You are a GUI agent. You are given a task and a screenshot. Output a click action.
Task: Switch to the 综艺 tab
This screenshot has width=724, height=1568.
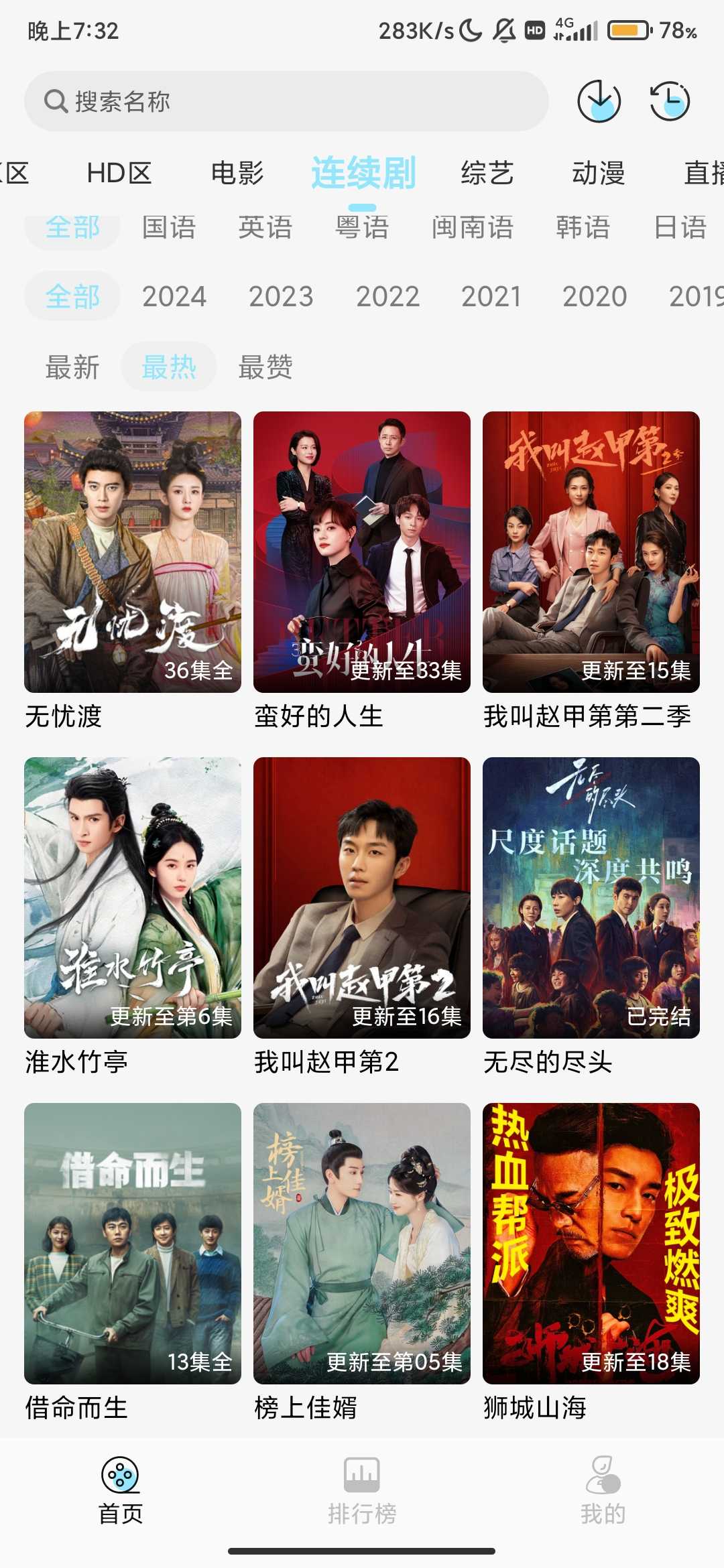pyautogui.click(x=487, y=173)
